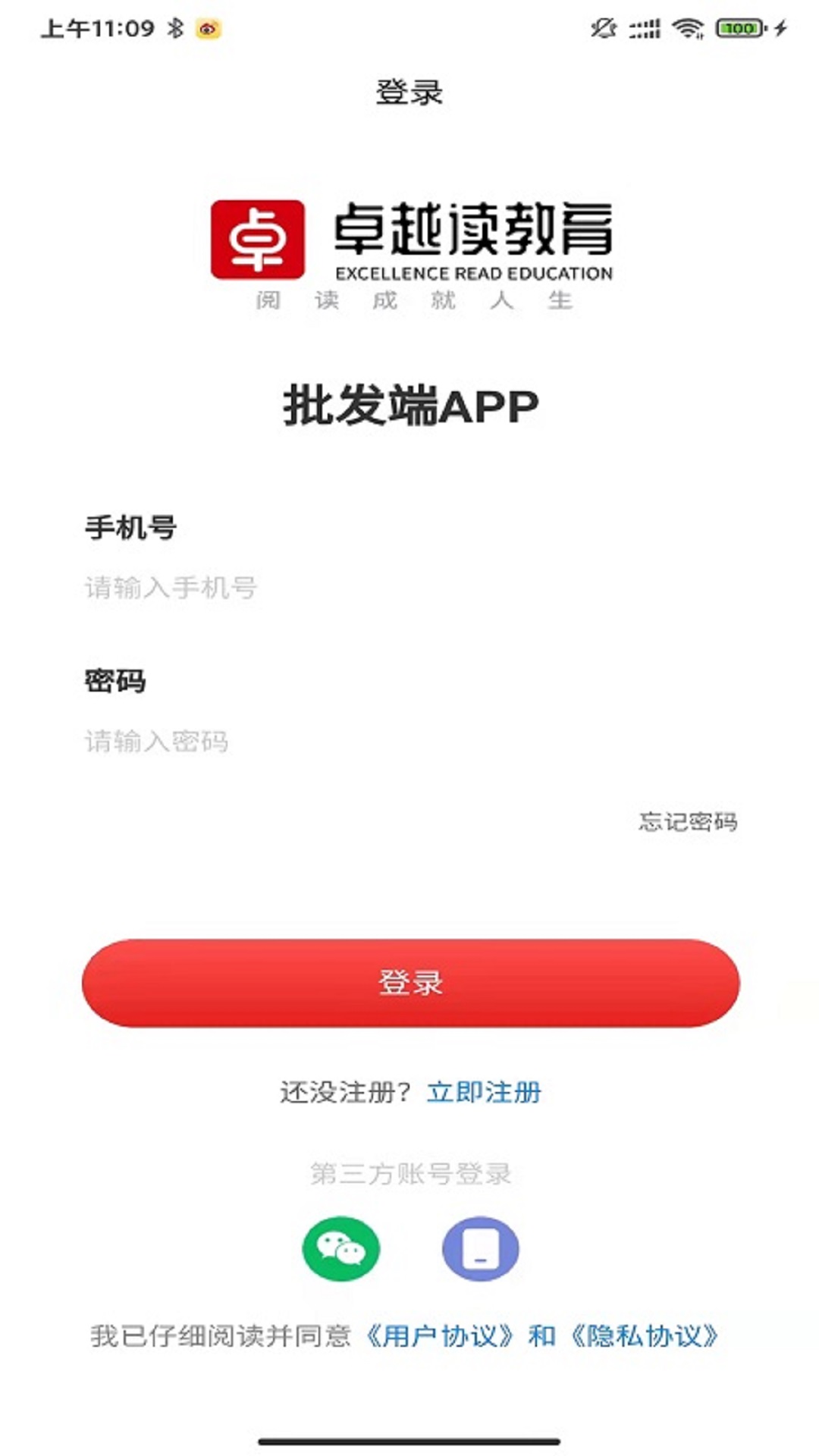Image resolution: width=819 pixels, height=1456 pixels.
Task: Open the 《用户协议》 user agreement
Action: click(x=440, y=1336)
